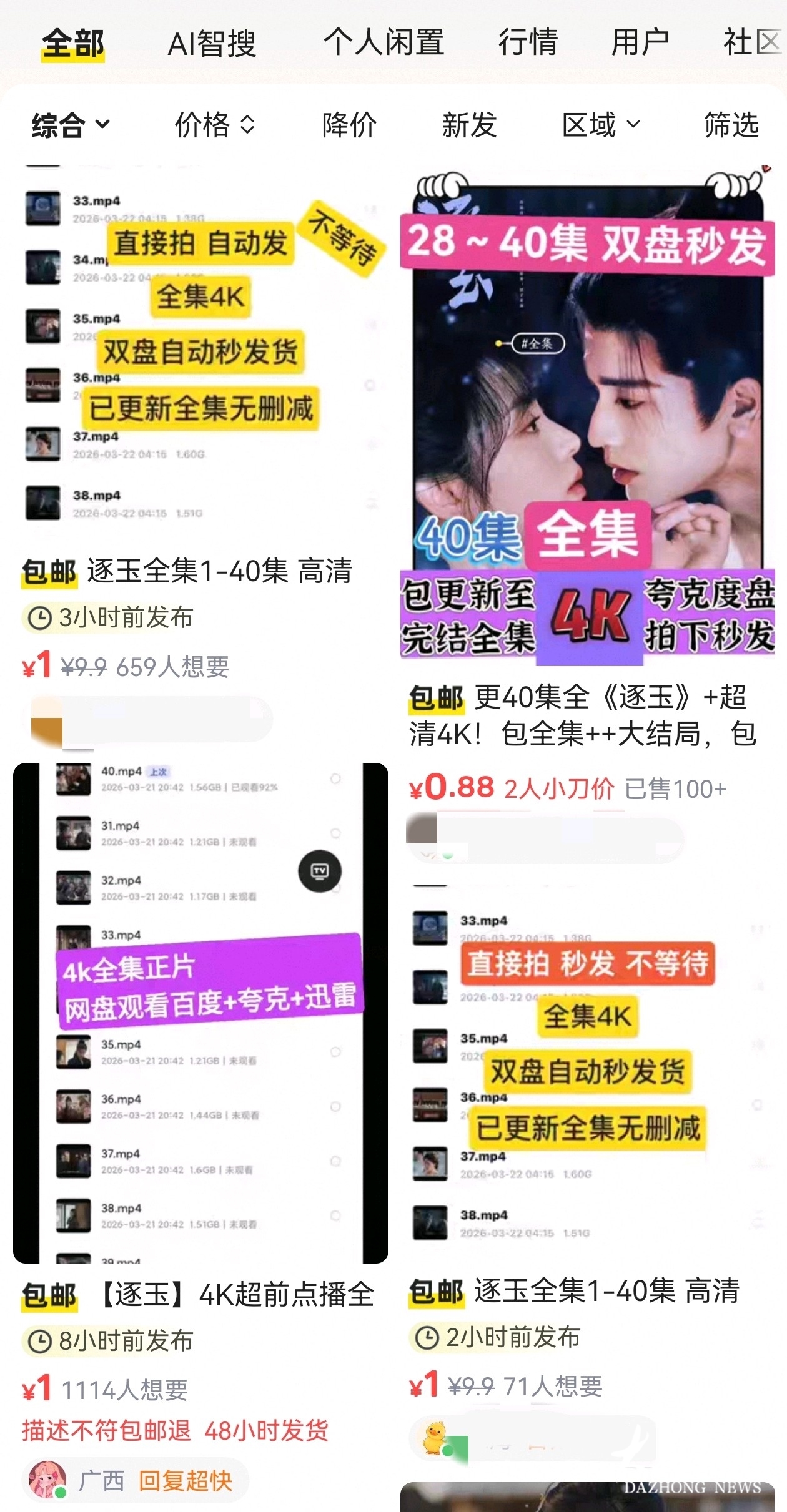Open the 筛选 filter panel

coord(731,125)
